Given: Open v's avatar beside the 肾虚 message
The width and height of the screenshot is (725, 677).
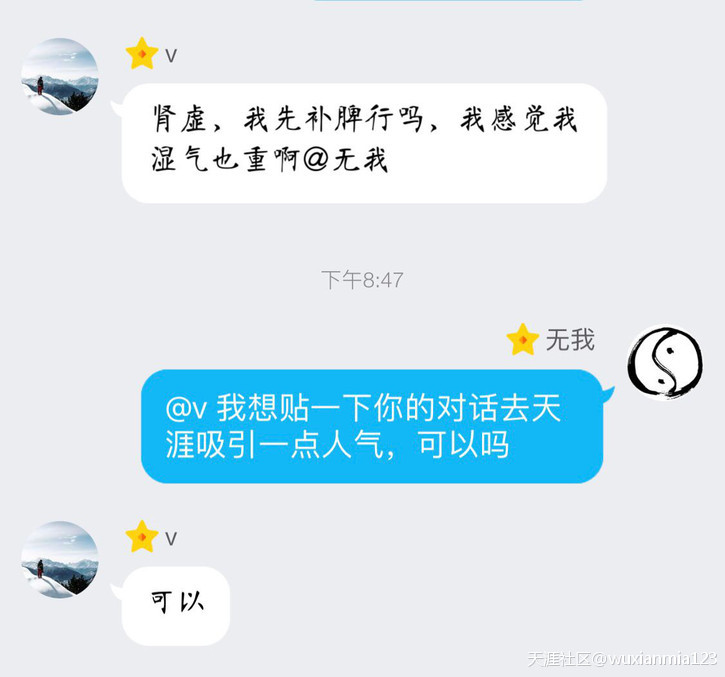Looking at the screenshot, I should (60, 76).
